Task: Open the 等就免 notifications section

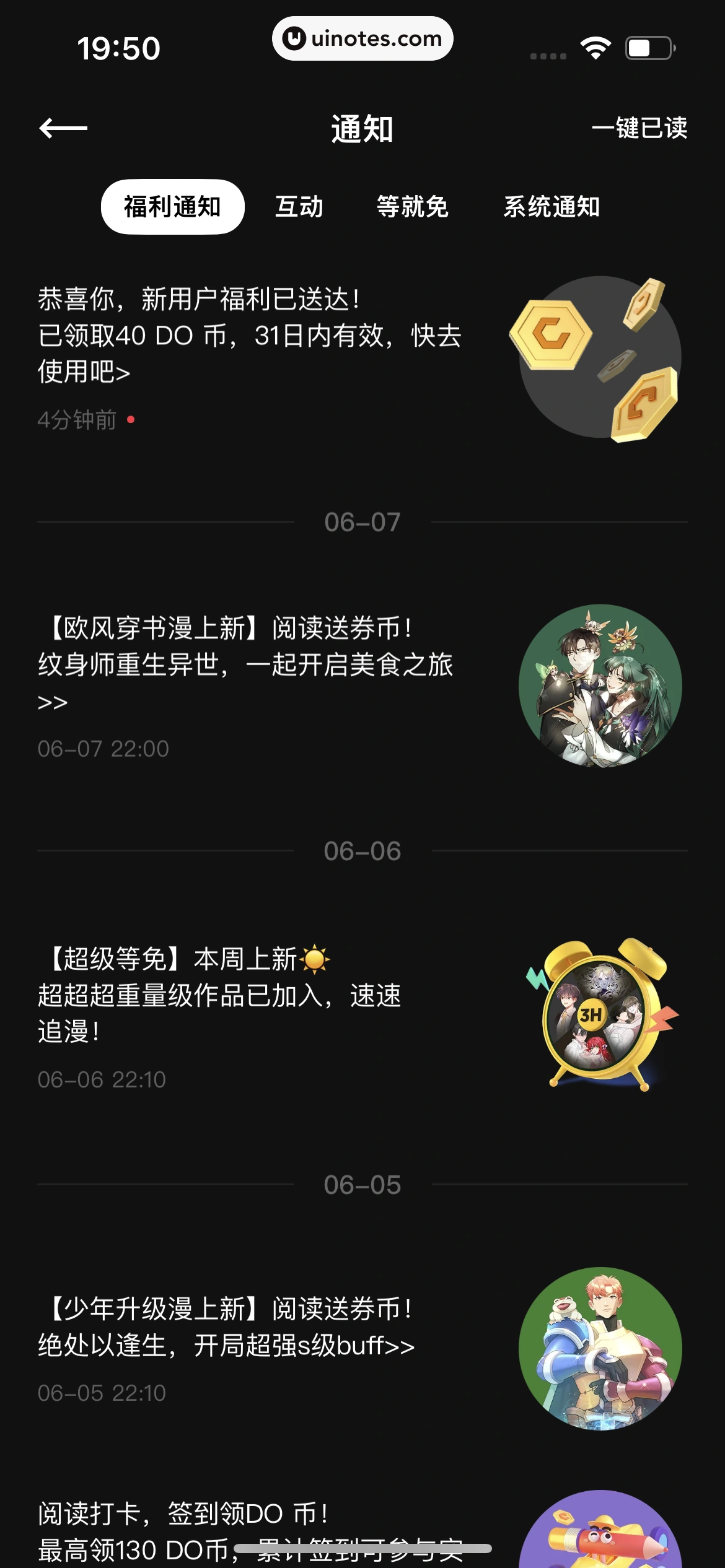Action: point(413,207)
